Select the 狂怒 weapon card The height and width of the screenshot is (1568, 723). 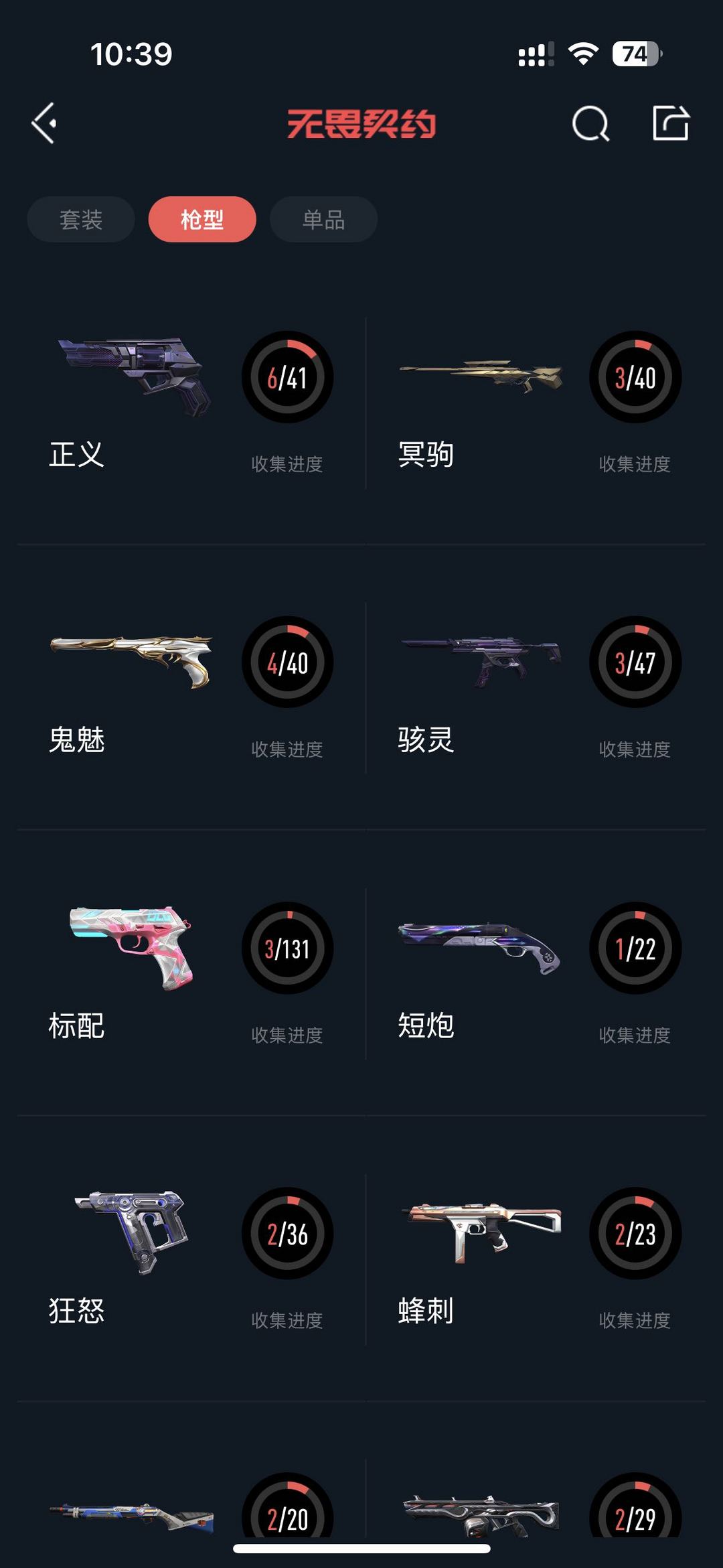coord(191,1259)
